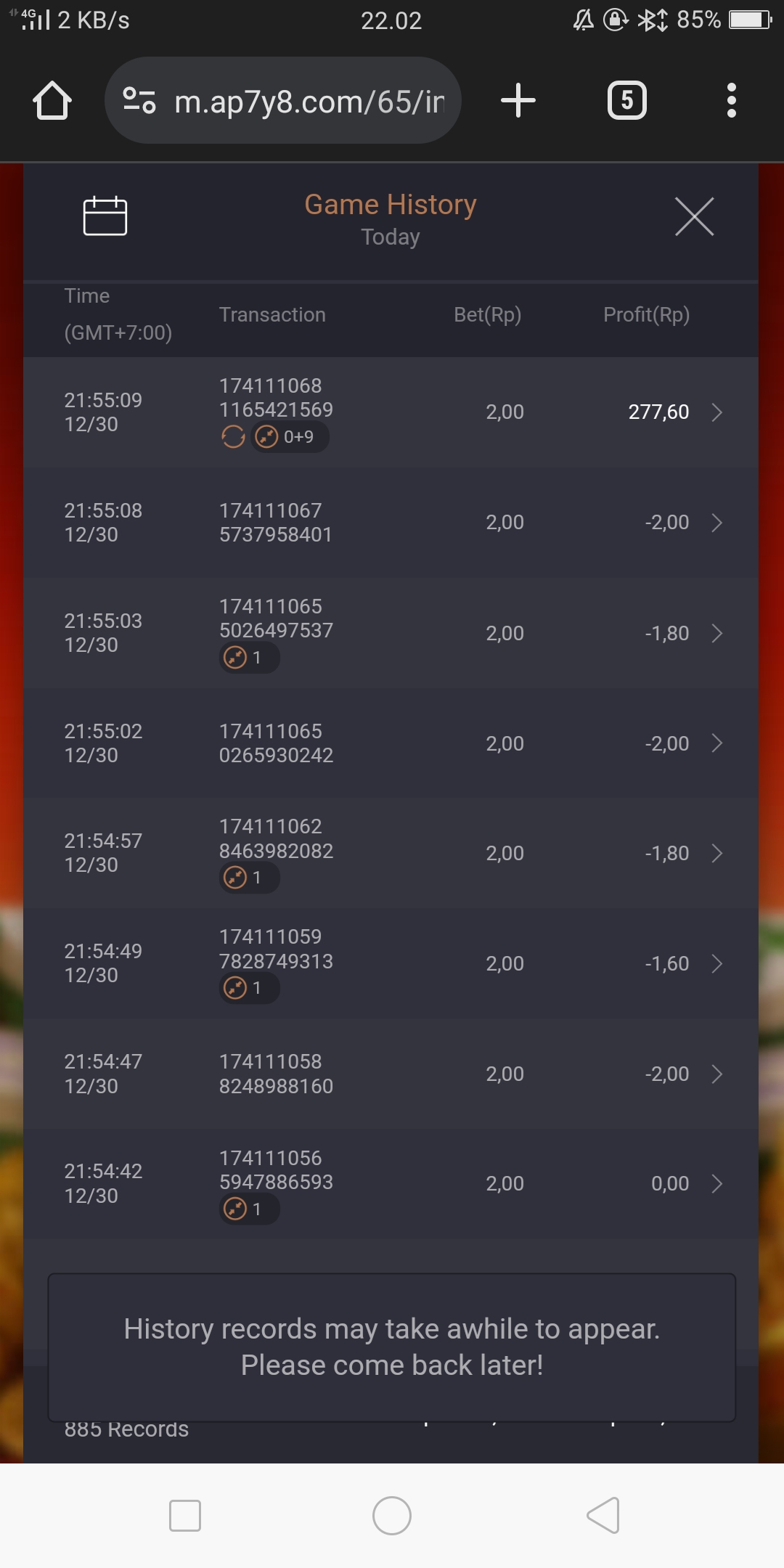Open the browser overflow menu
The width and height of the screenshot is (784, 1568).
pyautogui.click(x=731, y=100)
